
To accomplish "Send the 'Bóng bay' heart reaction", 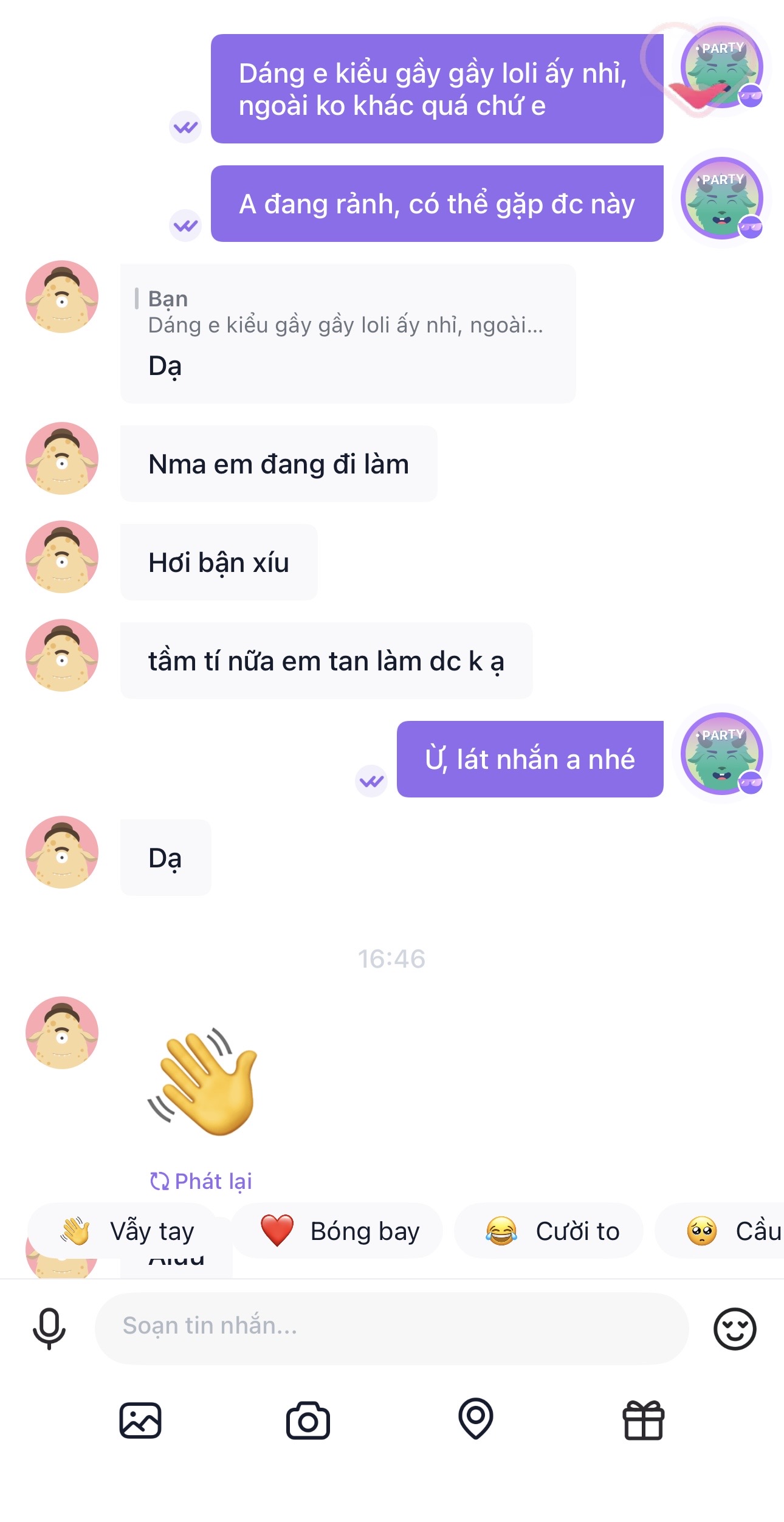I will pyautogui.click(x=337, y=1231).
